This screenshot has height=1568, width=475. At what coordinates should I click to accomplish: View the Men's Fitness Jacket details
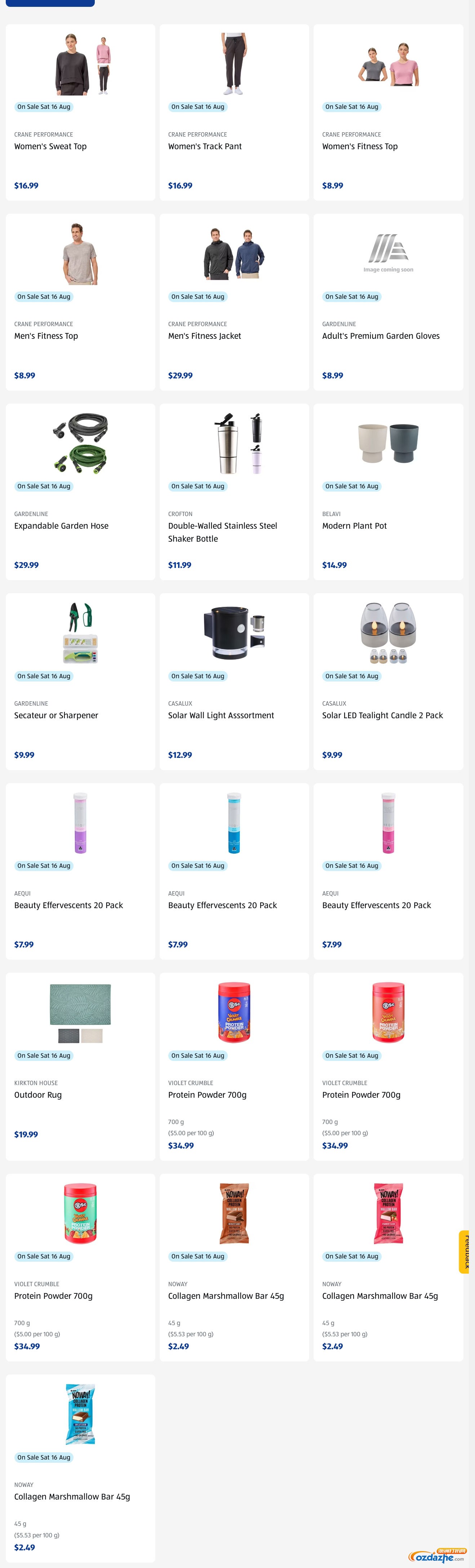(x=205, y=336)
